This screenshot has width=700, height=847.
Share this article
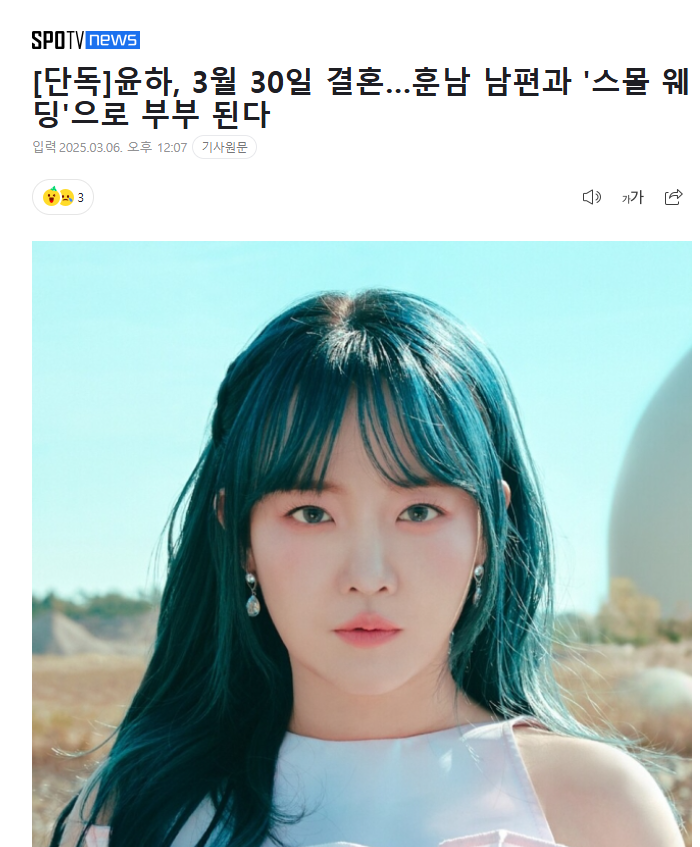(673, 197)
